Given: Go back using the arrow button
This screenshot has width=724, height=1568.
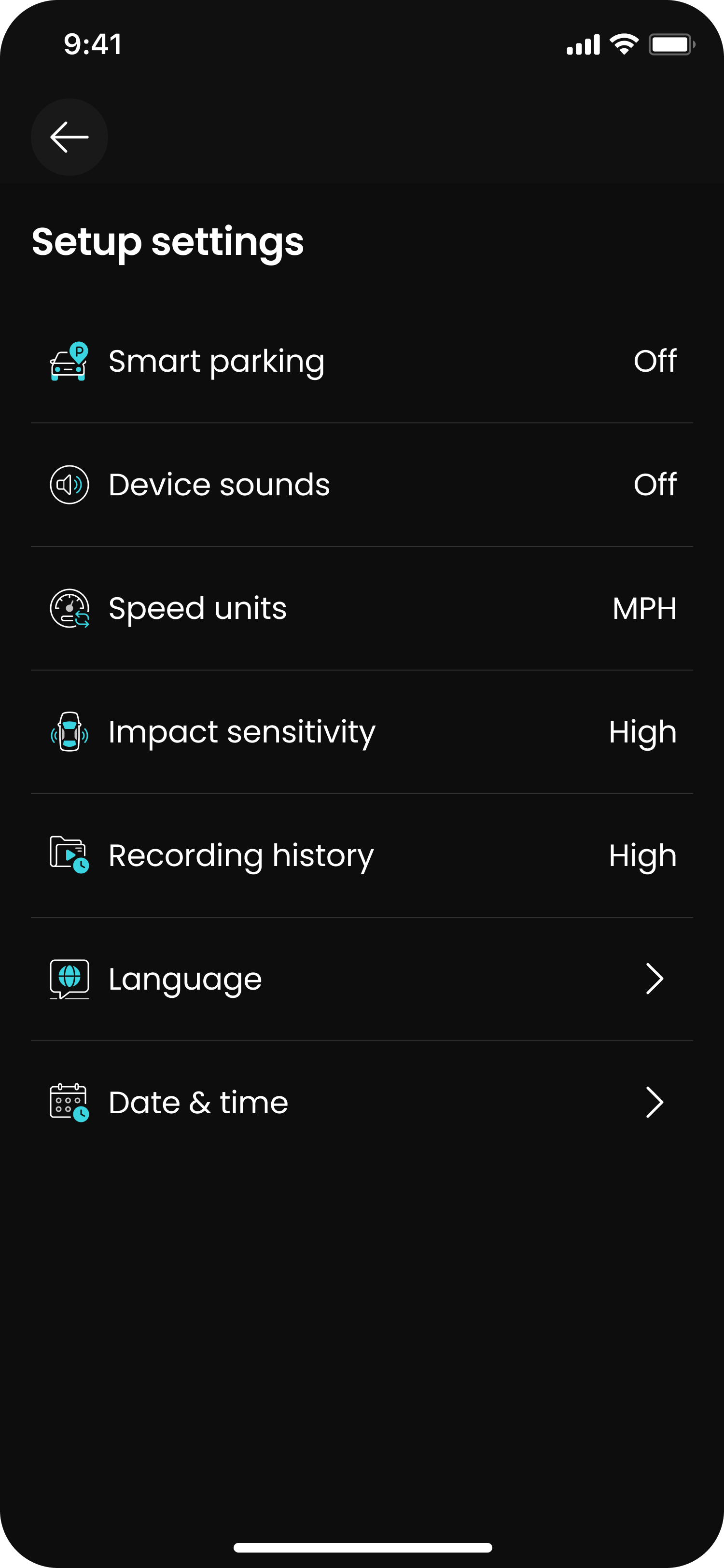Looking at the screenshot, I should (x=70, y=137).
